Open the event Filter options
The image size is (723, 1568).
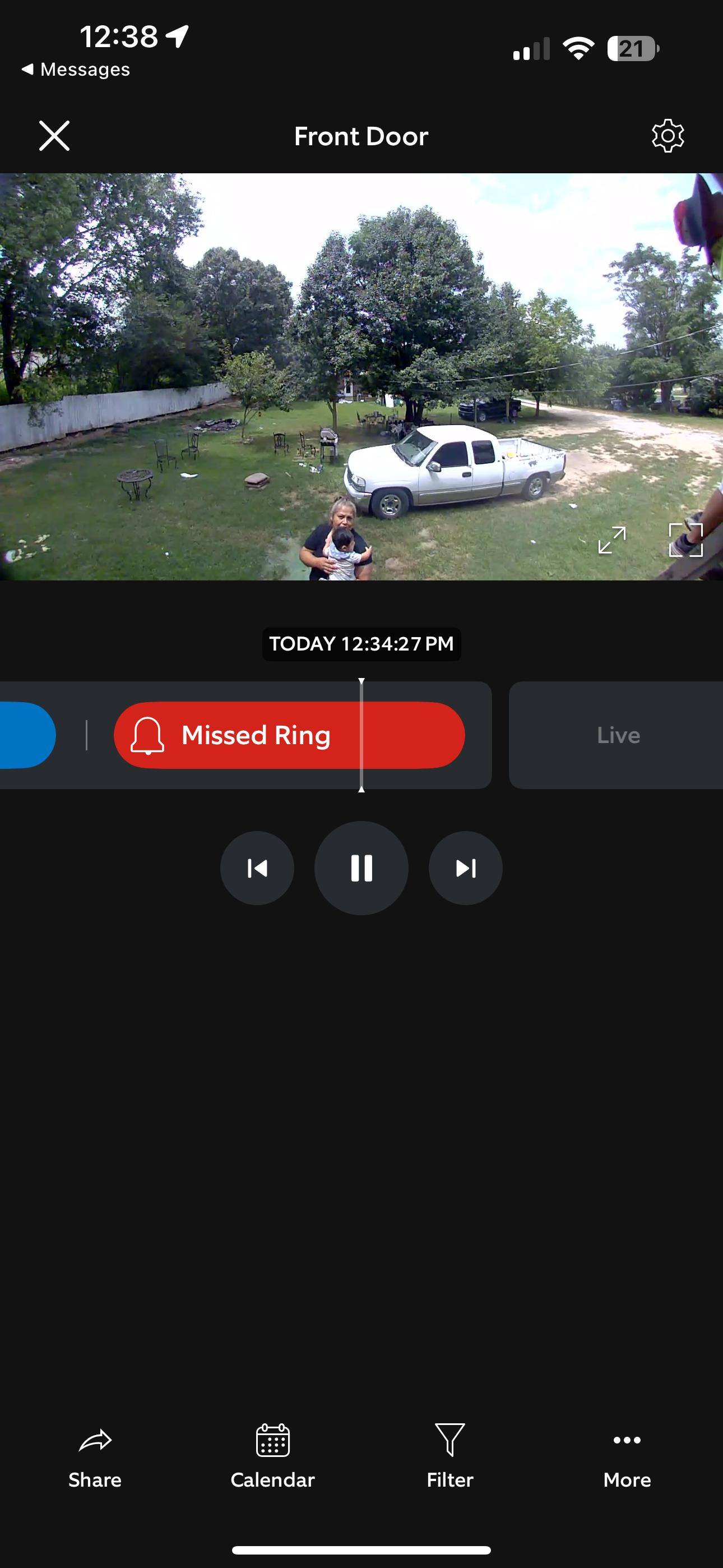449,1455
